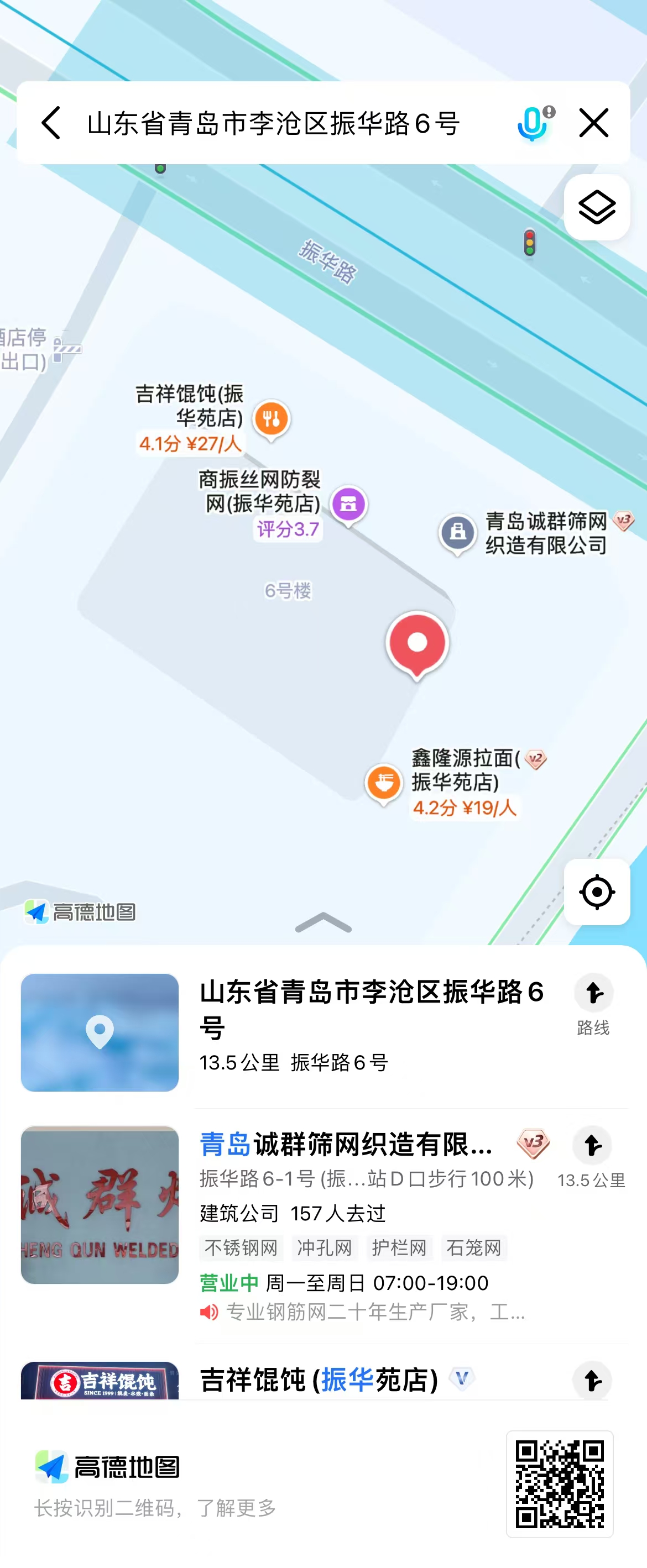Select 吉祥馄饨 restaurant marker on map
This screenshot has width=647, height=1568.
coord(271,419)
